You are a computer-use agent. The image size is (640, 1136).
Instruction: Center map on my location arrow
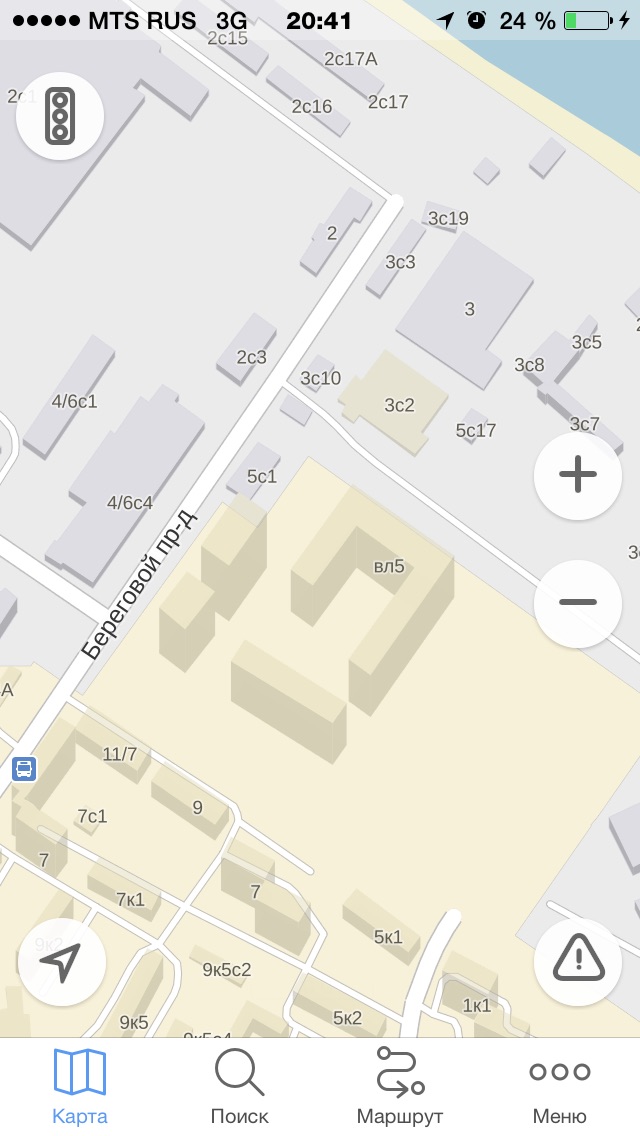61,962
